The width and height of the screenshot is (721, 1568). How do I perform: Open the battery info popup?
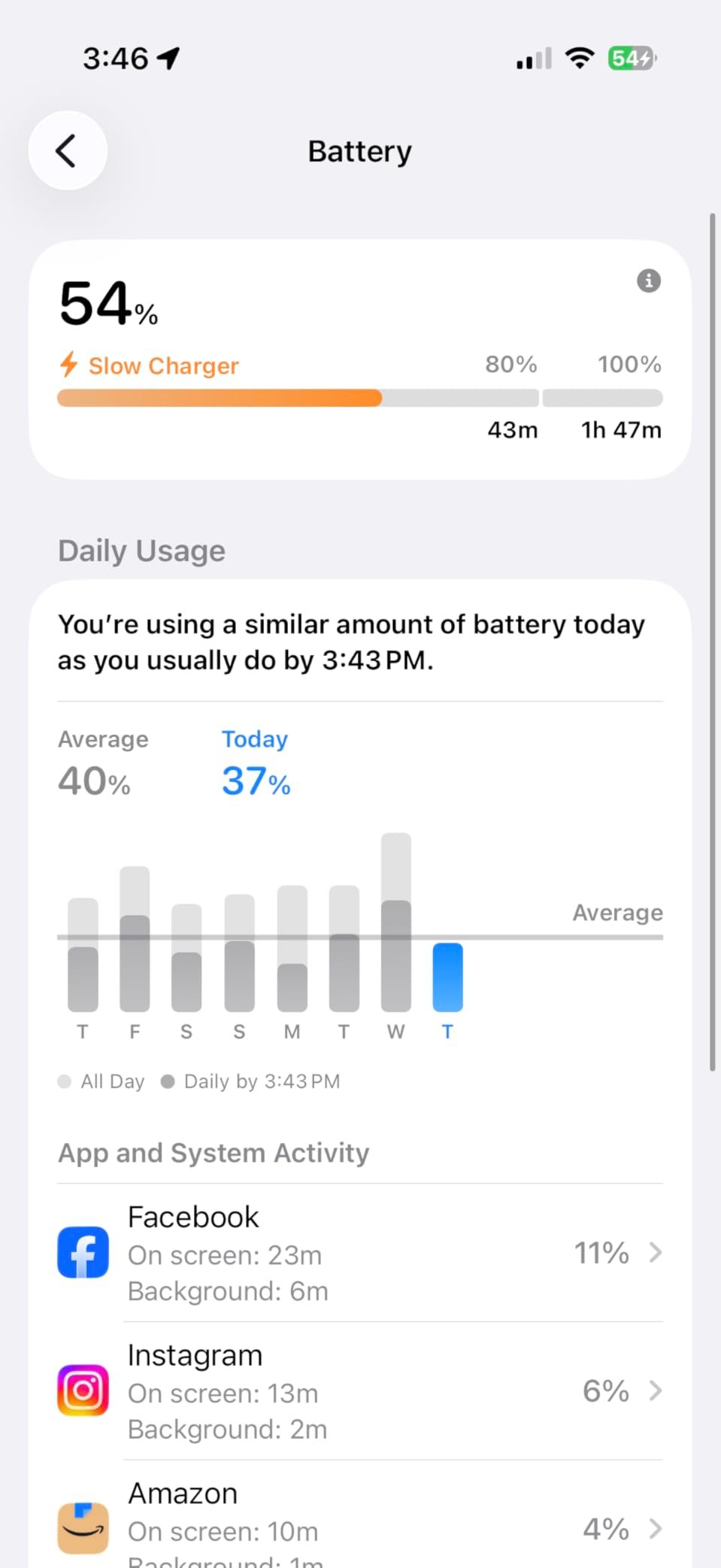[648, 281]
